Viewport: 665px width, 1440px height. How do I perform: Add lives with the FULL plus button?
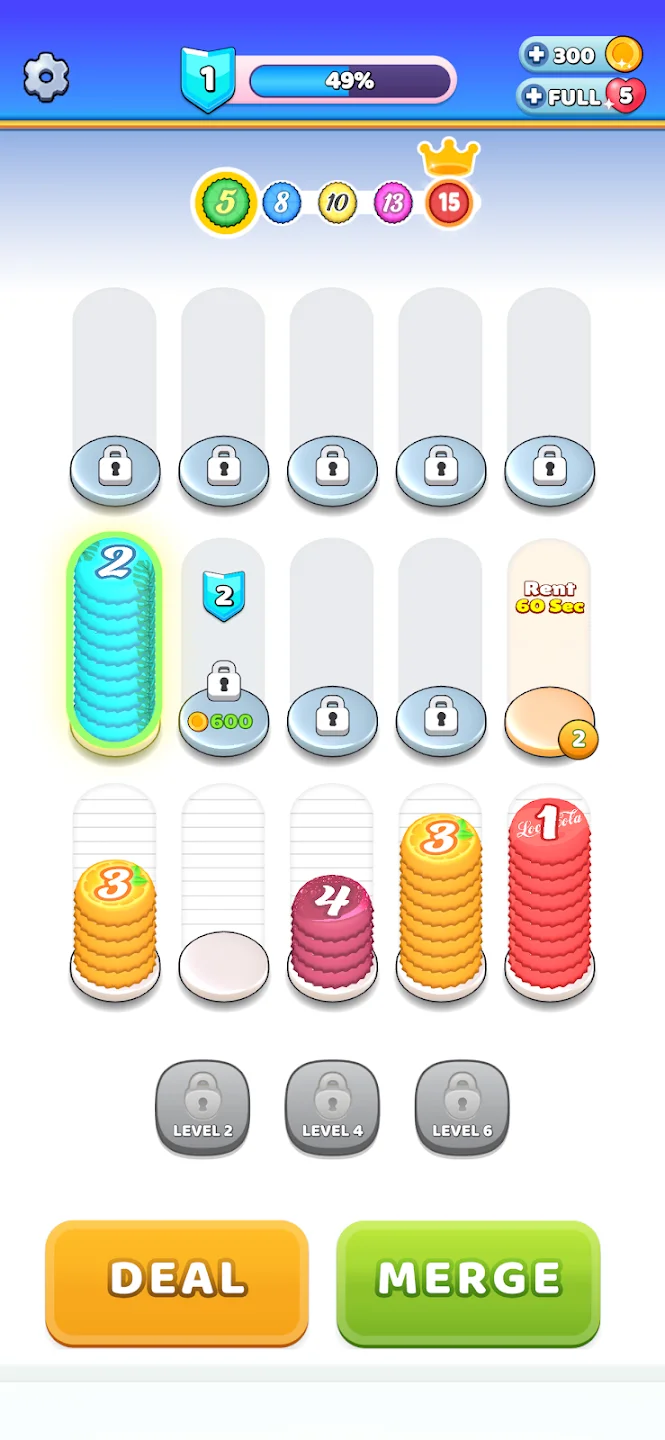[x=534, y=97]
